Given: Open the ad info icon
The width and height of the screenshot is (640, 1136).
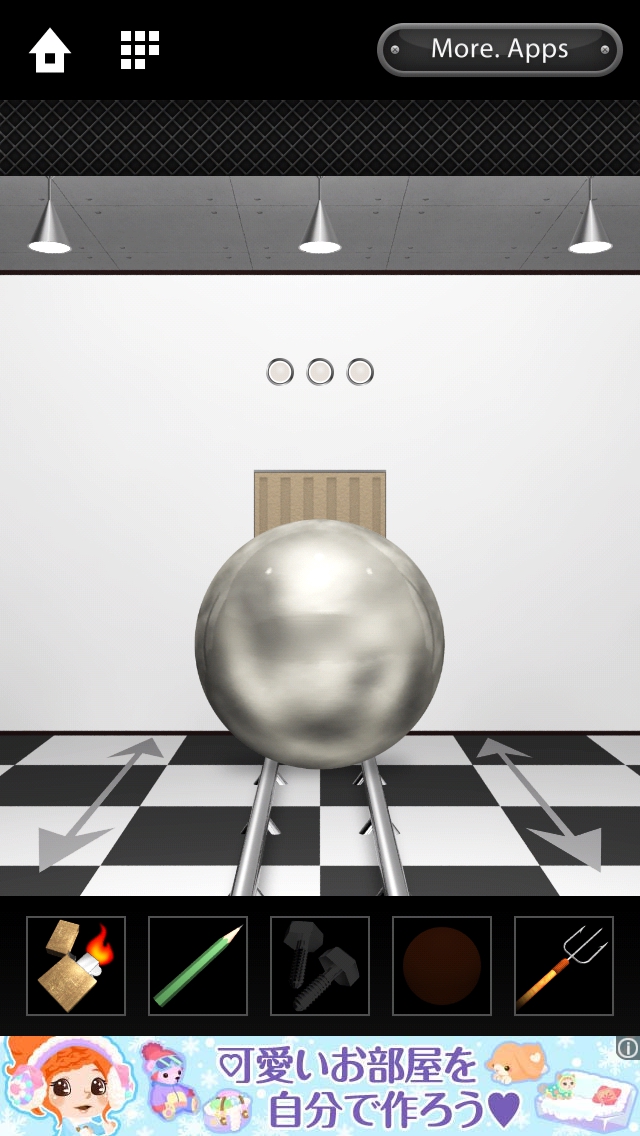Looking at the screenshot, I should click(x=627, y=1048).
